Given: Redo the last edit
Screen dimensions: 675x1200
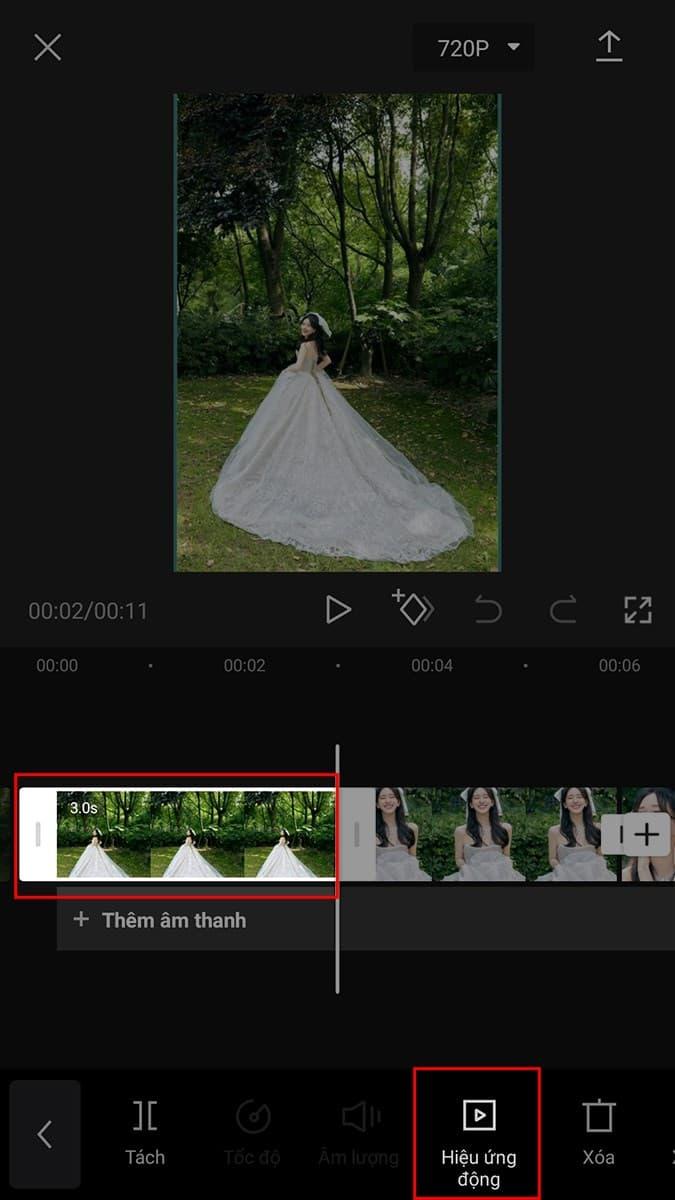Looking at the screenshot, I should pyautogui.click(x=563, y=609).
